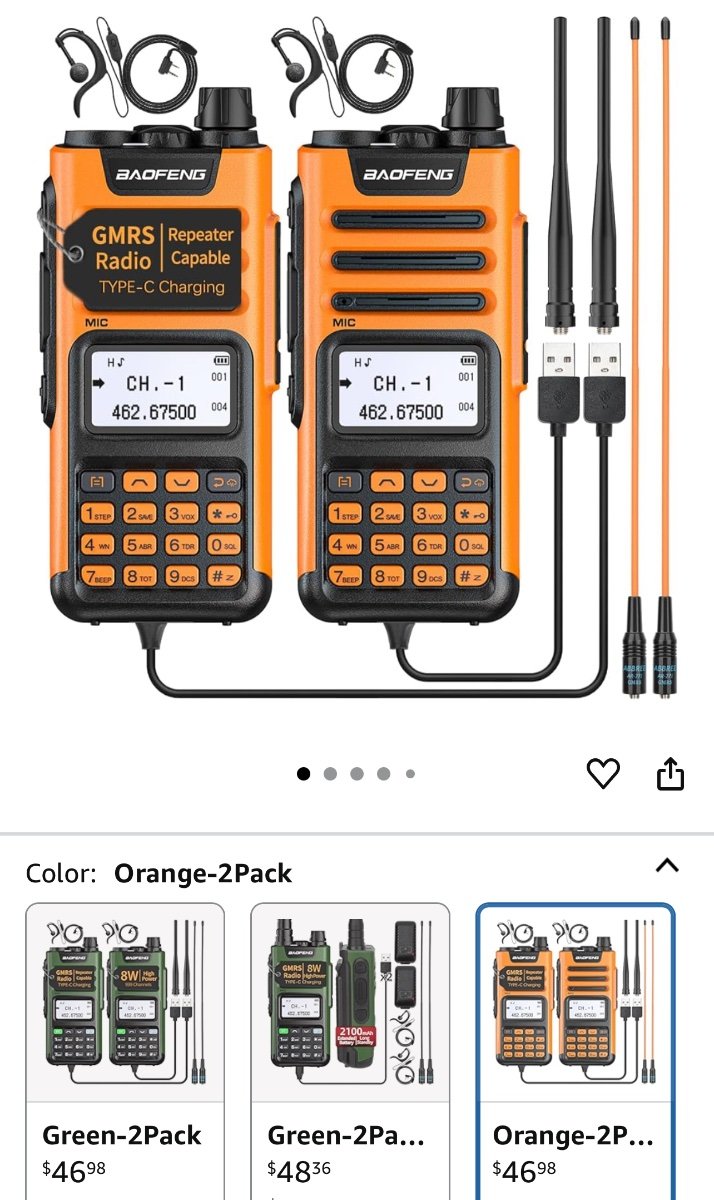This screenshot has width=714, height=1200.
Task: Select the Green-2Pack option priced $46.98
Action: coord(125,1050)
